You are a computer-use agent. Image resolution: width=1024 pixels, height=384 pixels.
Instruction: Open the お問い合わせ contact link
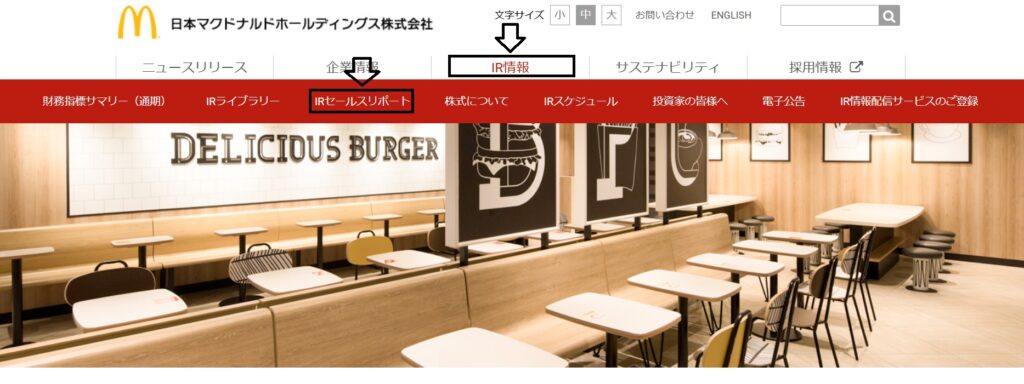click(665, 15)
